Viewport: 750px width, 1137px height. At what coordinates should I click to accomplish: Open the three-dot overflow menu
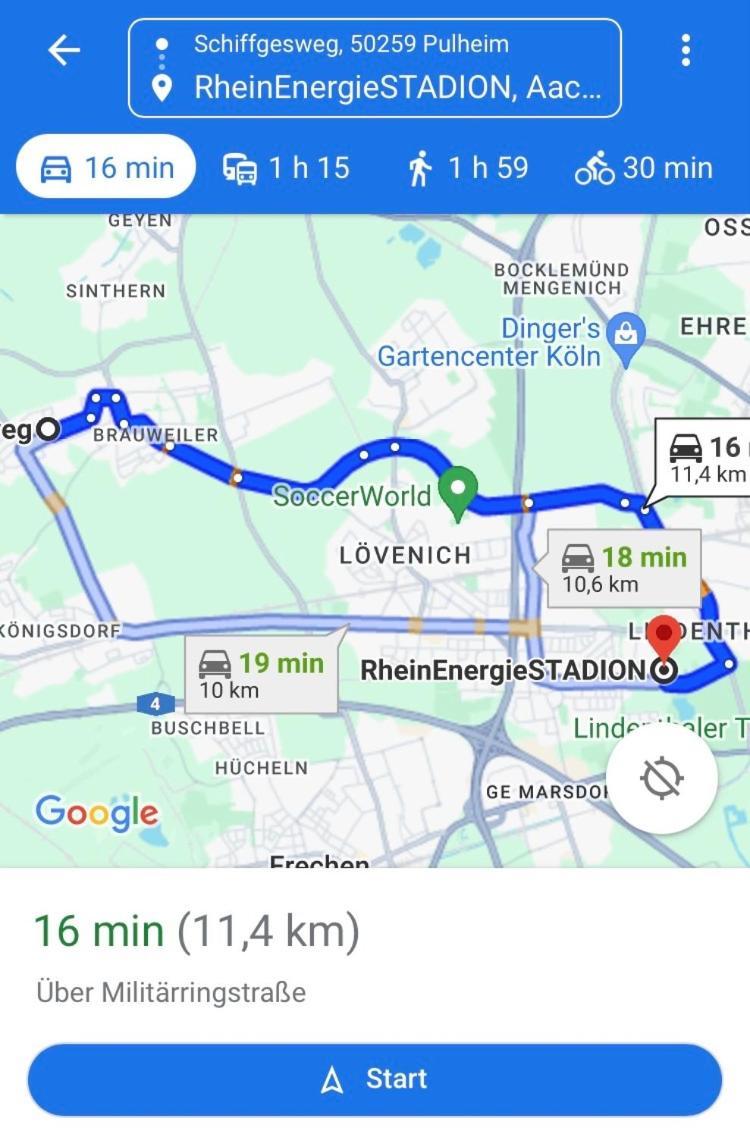coord(686,50)
